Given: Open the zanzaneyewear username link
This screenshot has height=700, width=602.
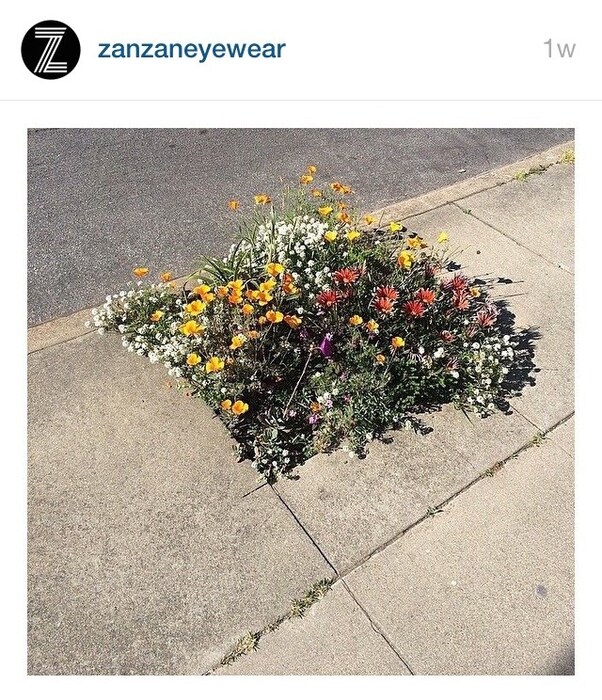Looking at the screenshot, I should click(191, 49).
